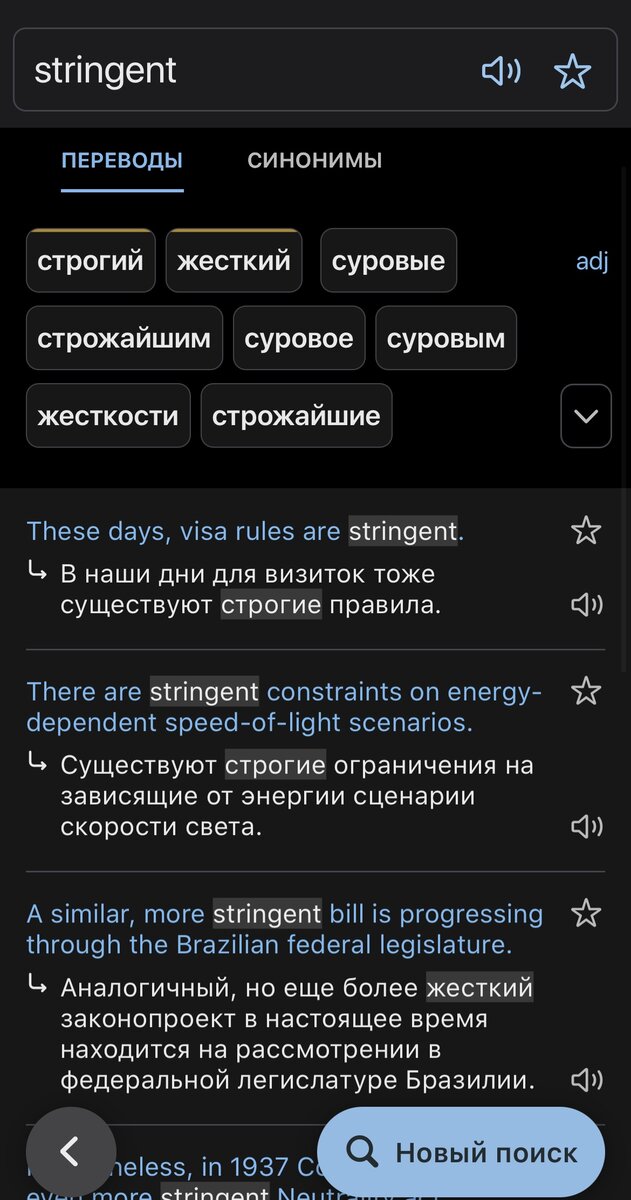
Task: Play pronunciation of "stringent" in search bar
Action: [x=501, y=71]
